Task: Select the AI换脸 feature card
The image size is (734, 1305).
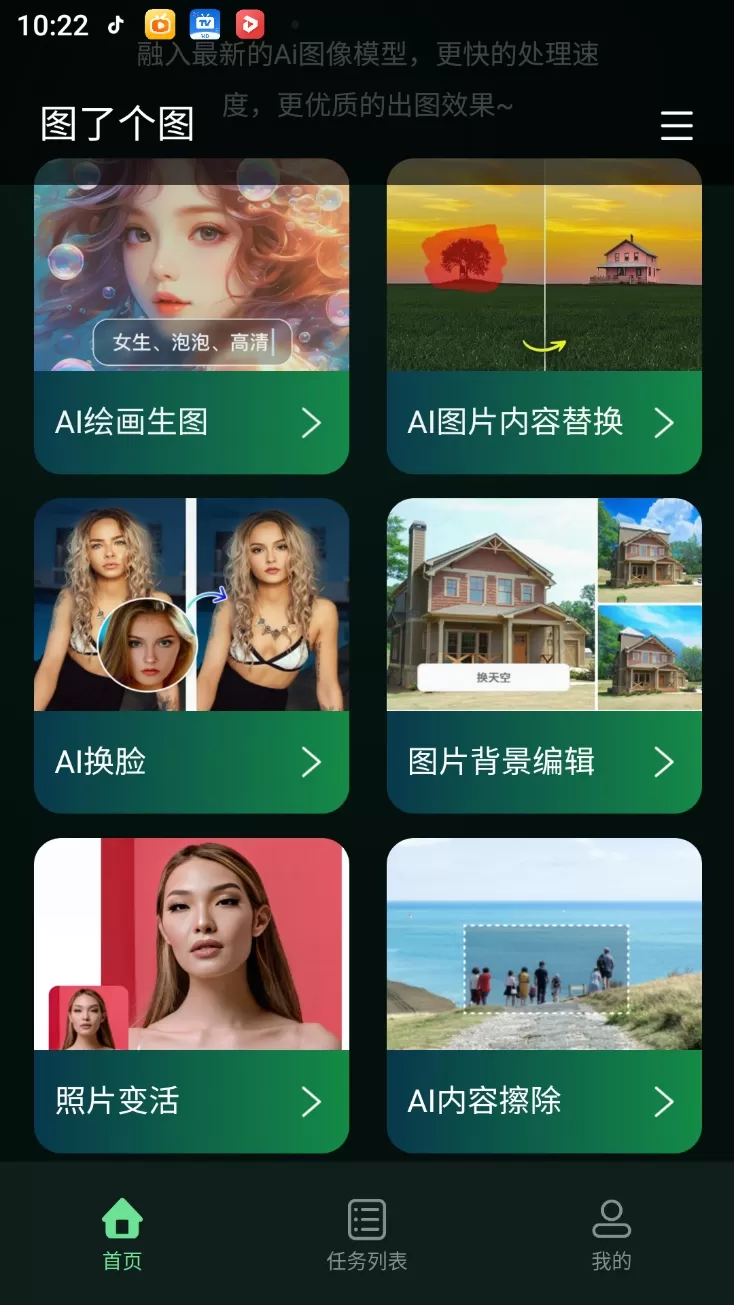Action: point(191,655)
